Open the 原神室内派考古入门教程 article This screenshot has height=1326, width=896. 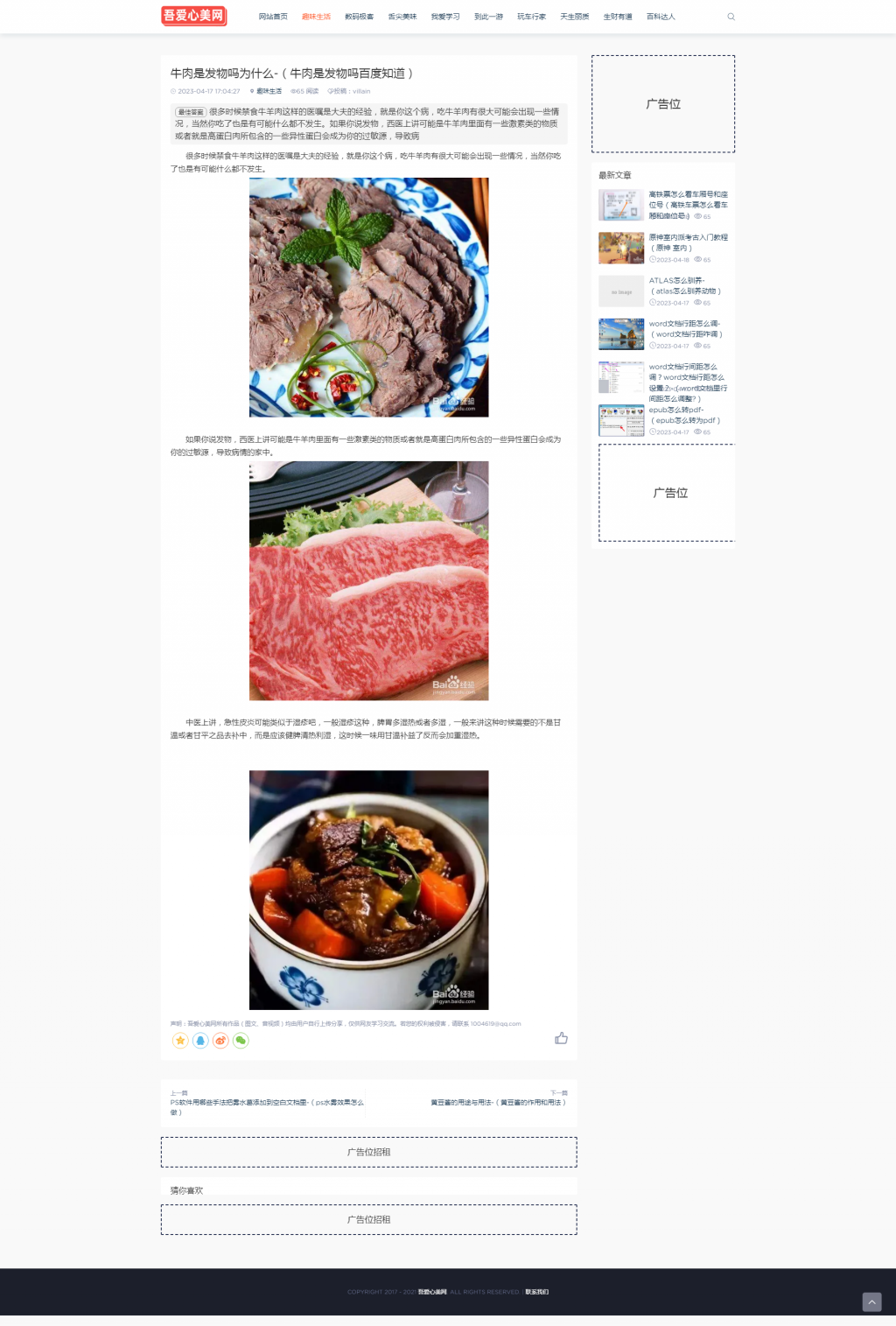coord(688,242)
